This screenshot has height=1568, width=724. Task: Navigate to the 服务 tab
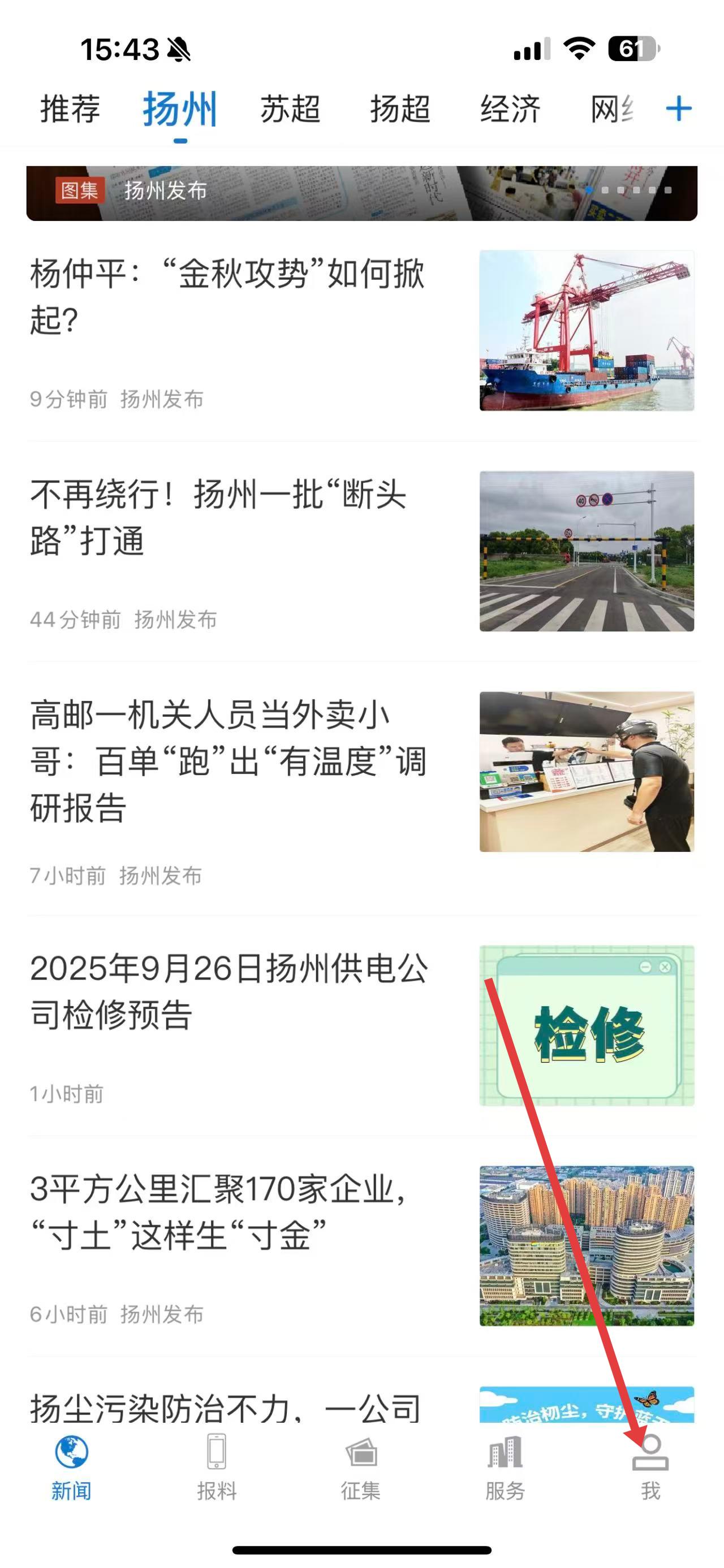(506, 1468)
